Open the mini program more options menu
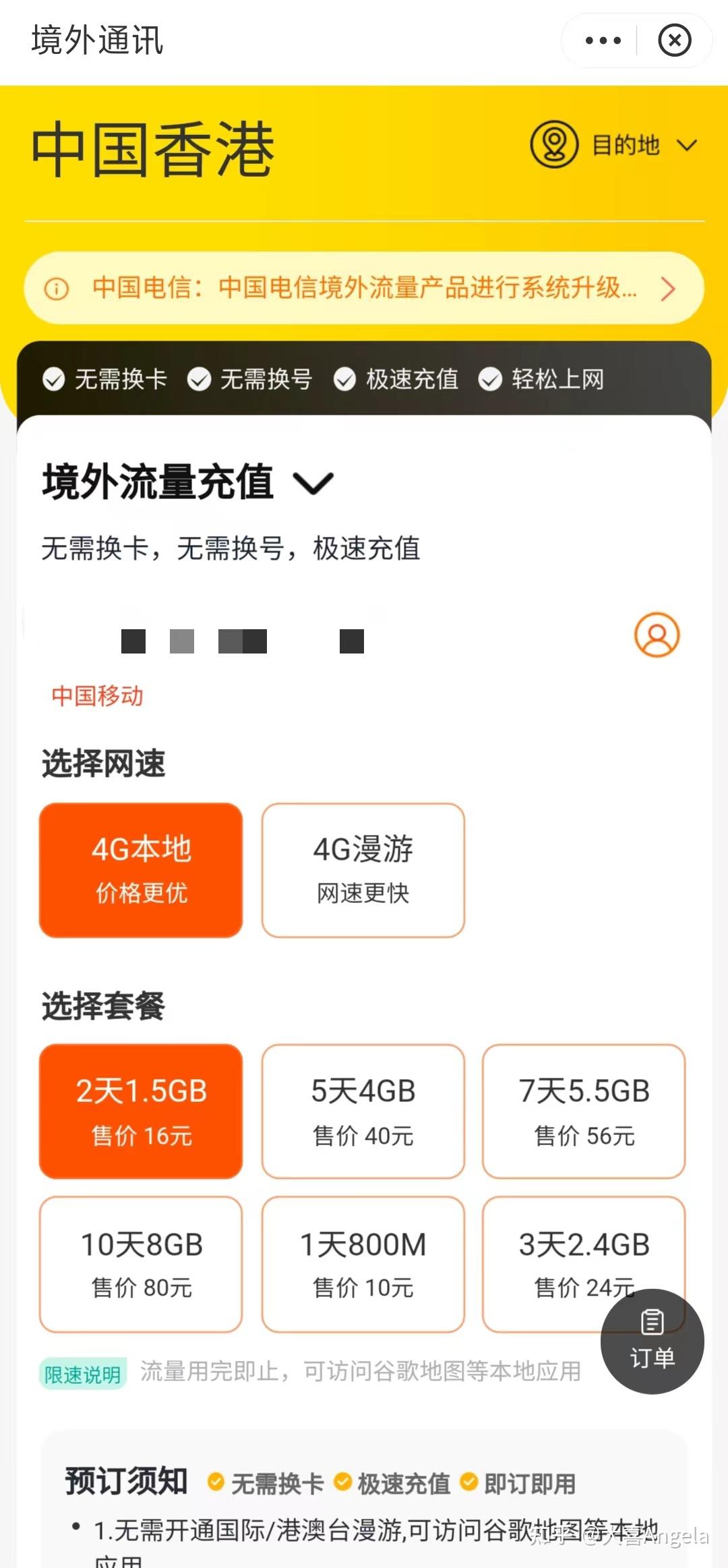Screen dimensions: 728x1568 [x=603, y=41]
